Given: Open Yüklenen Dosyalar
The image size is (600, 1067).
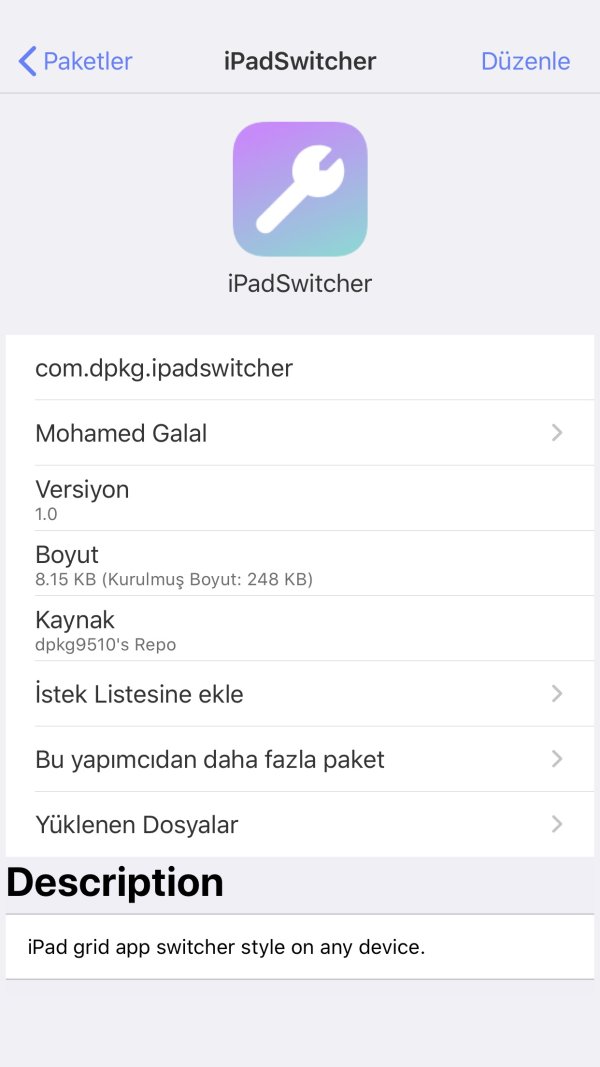Looking at the screenshot, I should click(x=300, y=825).
